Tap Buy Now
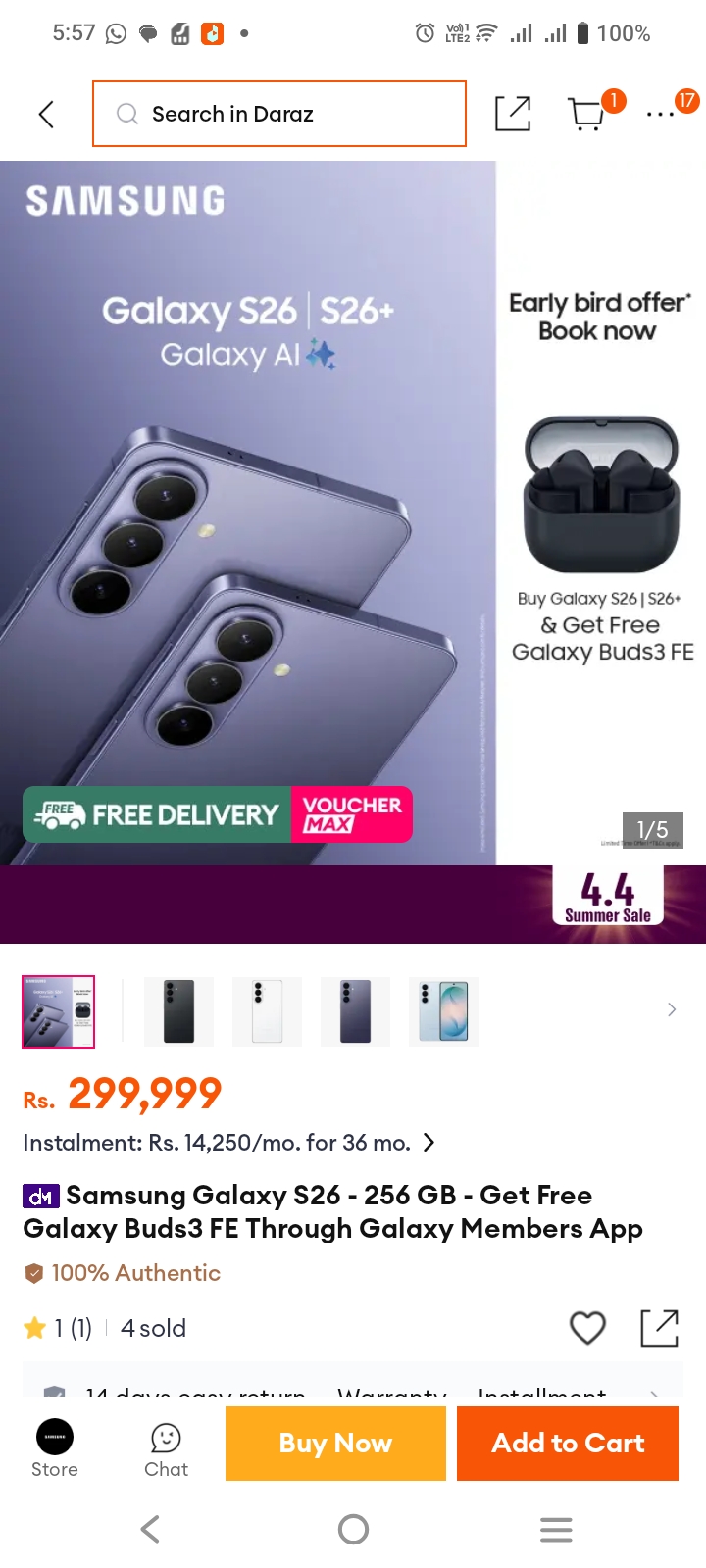This screenshot has height=1568, width=706. tap(335, 1444)
